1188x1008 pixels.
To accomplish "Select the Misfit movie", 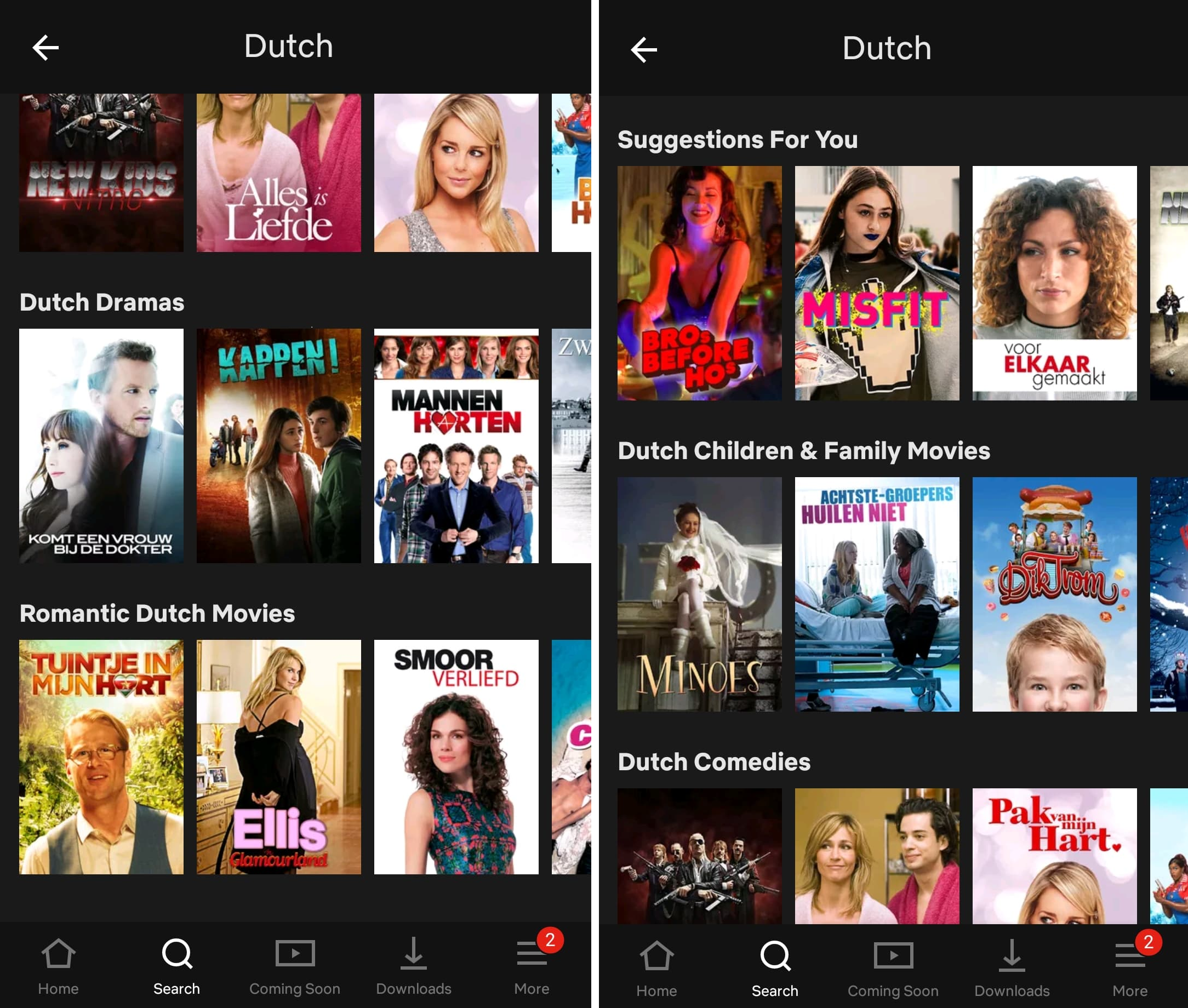I will (x=877, y=283).
